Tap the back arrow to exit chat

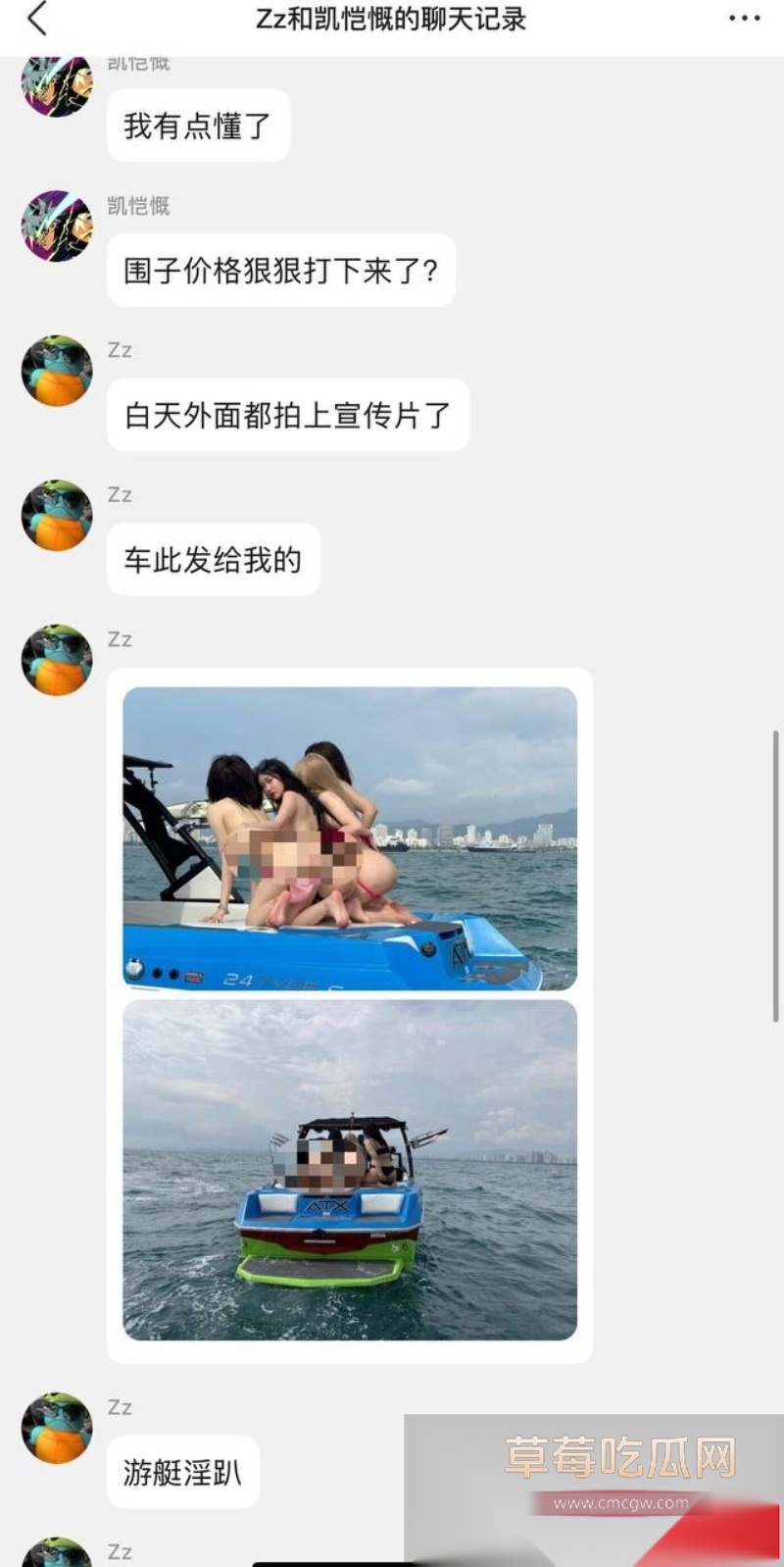37,20
